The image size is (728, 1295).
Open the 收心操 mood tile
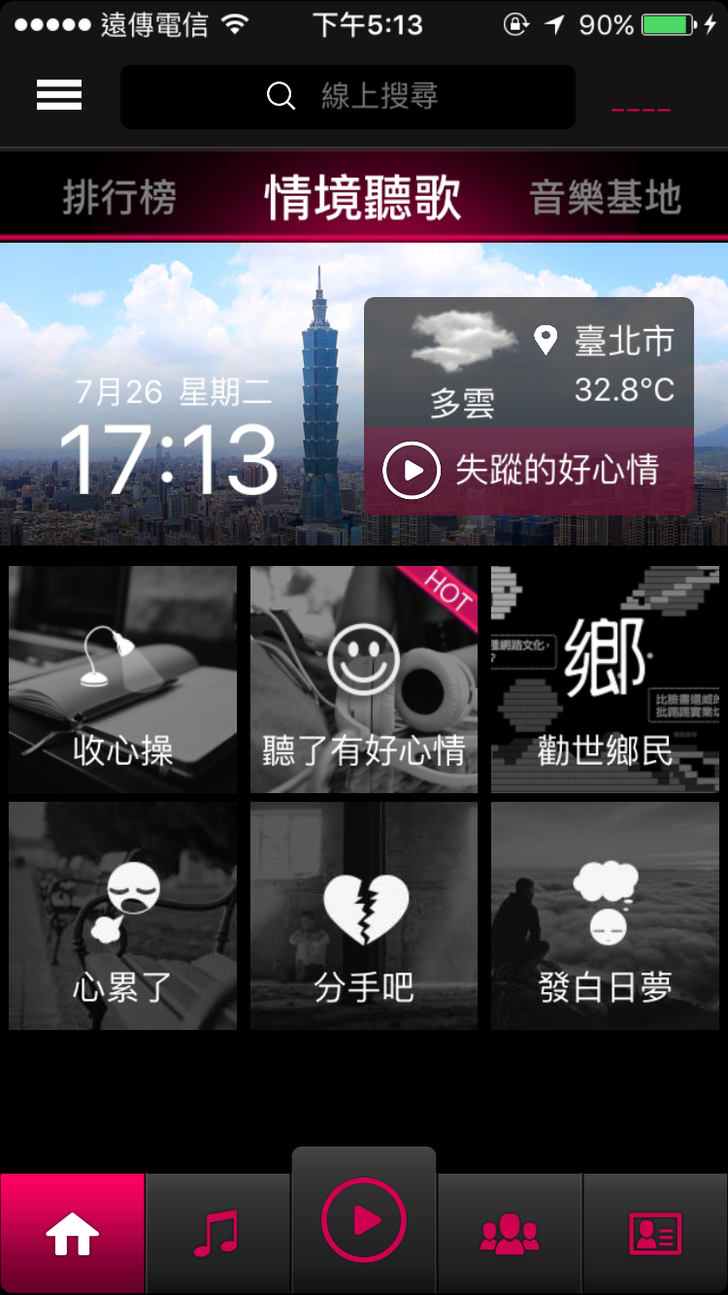[x=123, y=679]
